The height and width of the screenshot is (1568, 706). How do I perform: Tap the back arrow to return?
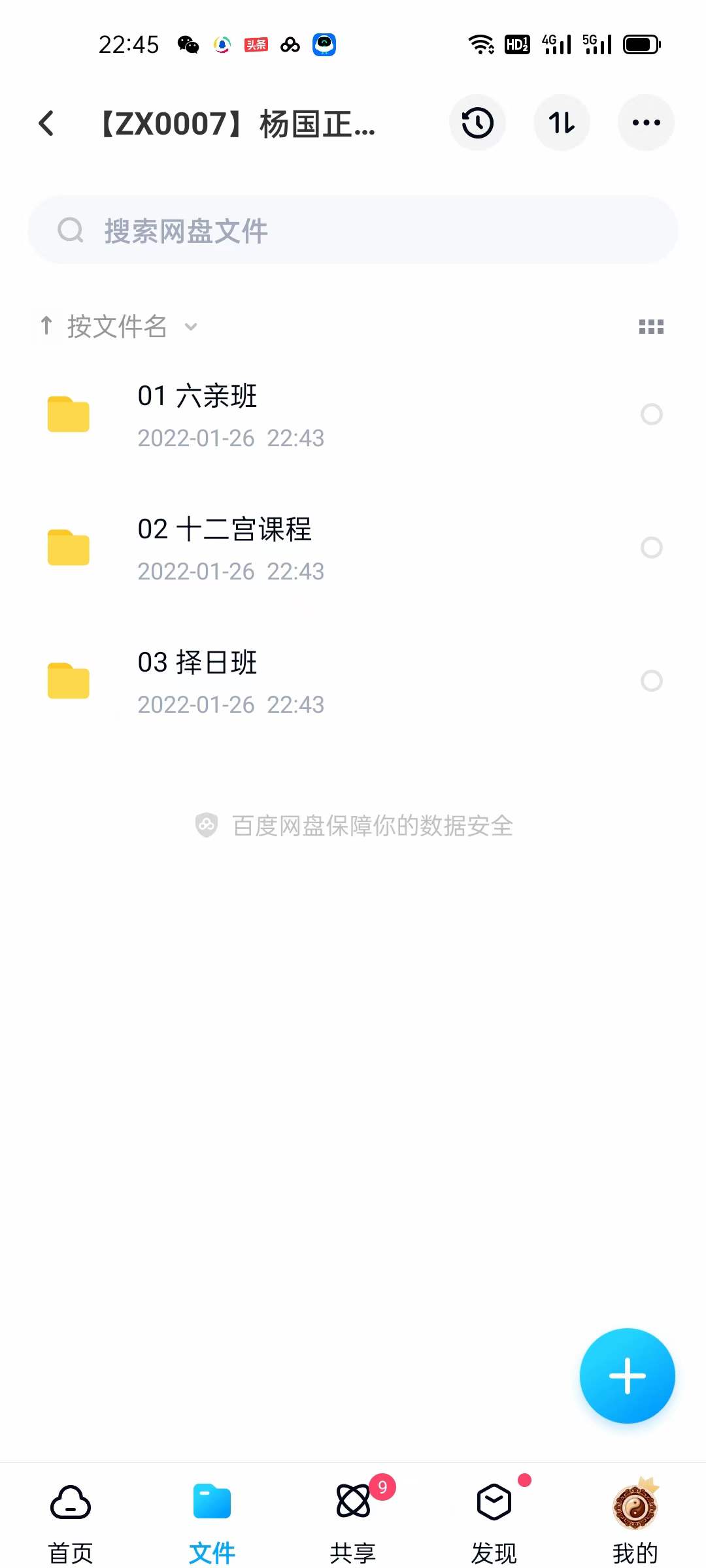pos(46,123)
